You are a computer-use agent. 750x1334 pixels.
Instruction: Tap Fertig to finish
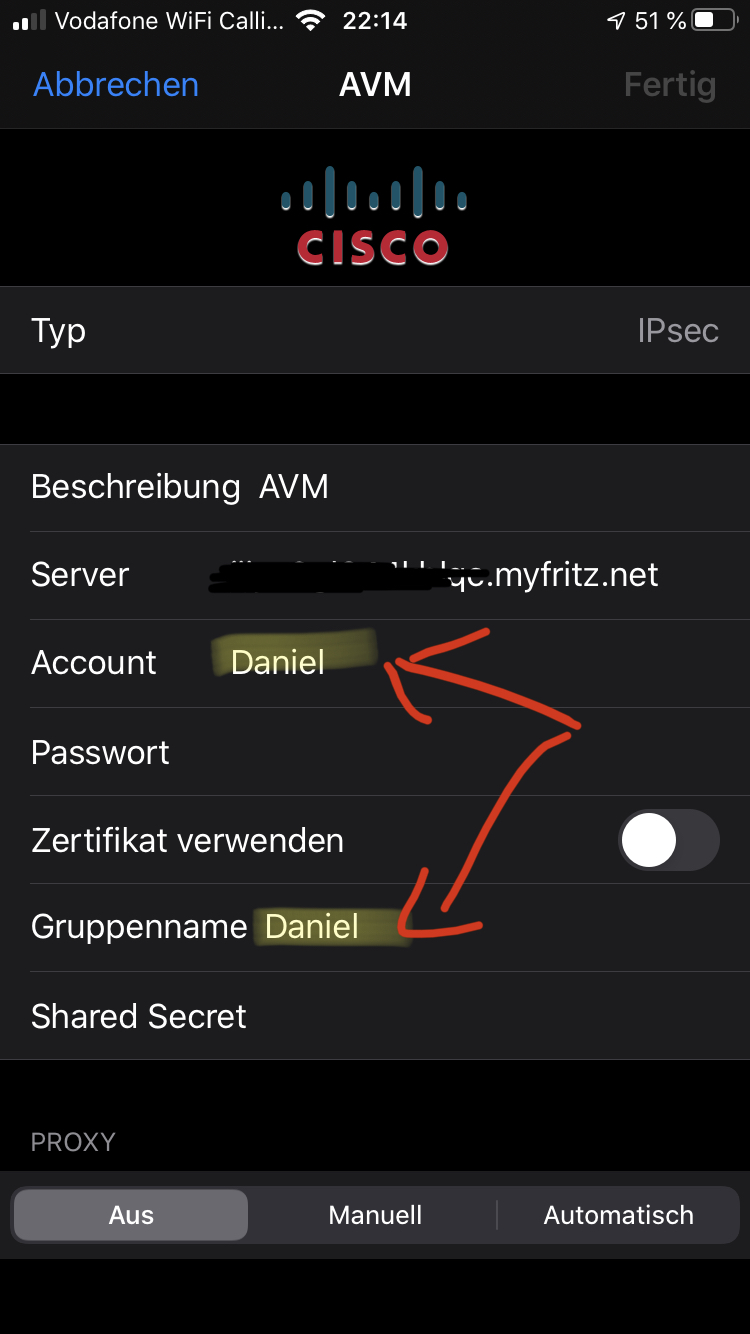[x=670, y=84]
